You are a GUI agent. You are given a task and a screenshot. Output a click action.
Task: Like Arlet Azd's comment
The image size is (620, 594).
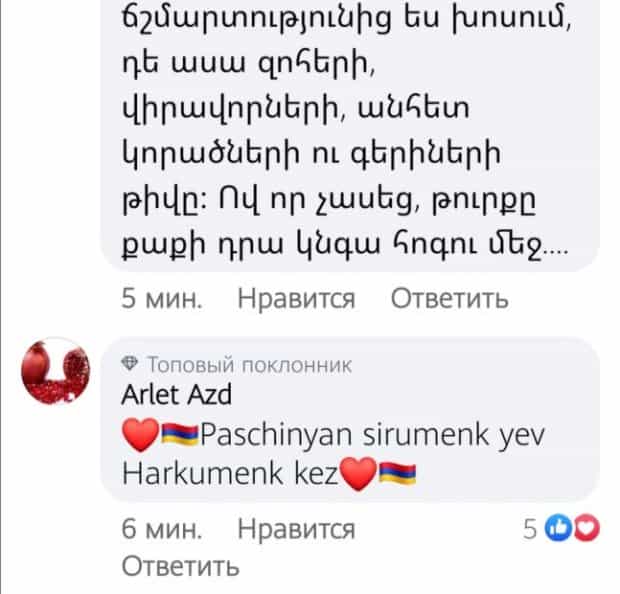(x=298, y=529)
